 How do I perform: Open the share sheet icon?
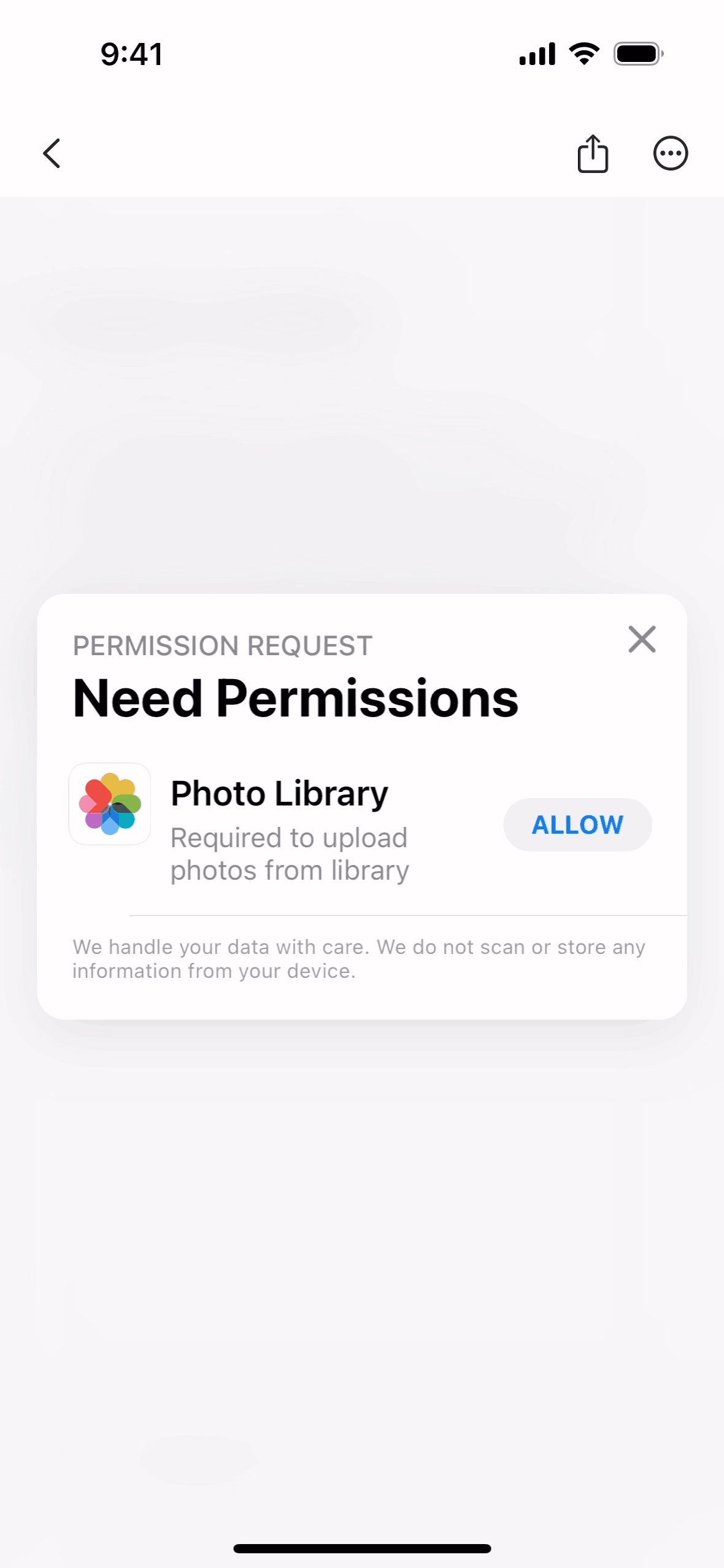(x=593, y=154)
